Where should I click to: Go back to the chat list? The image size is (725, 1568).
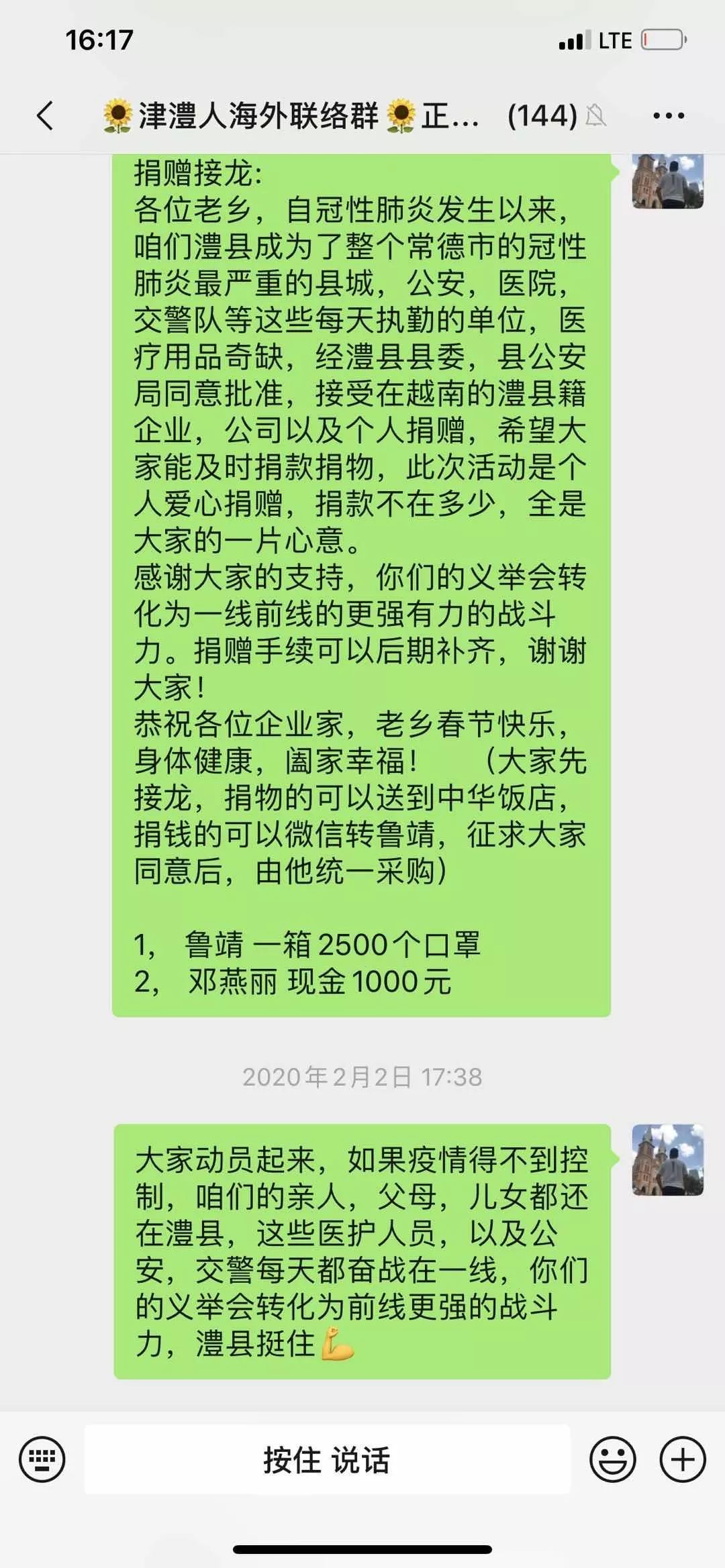coord(45,115)
